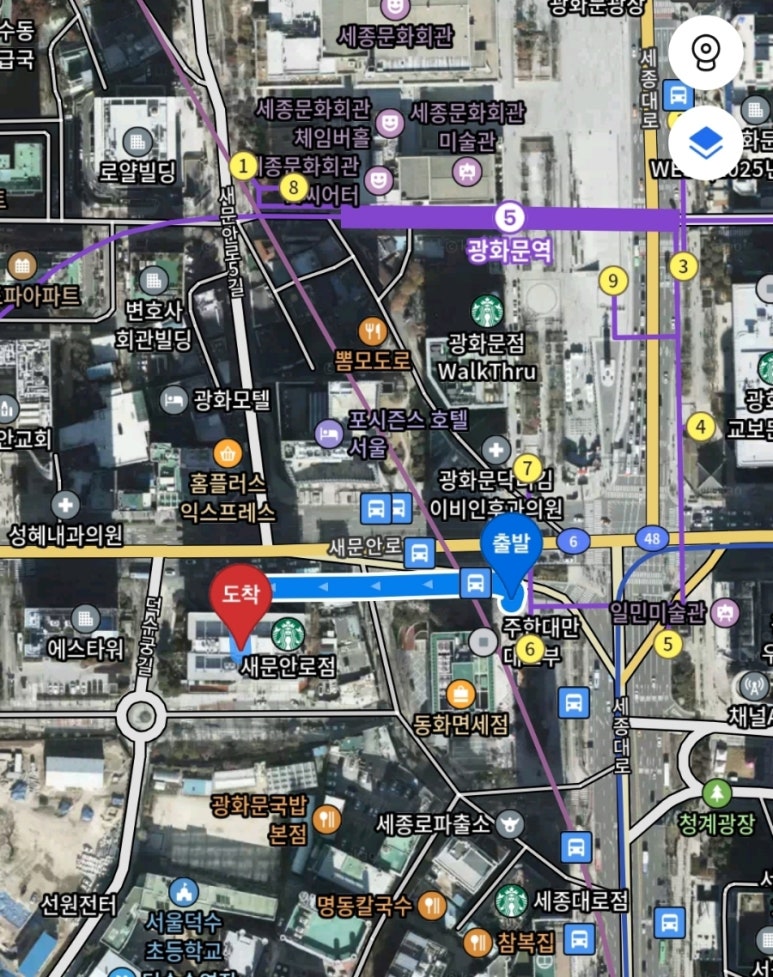Open the 광화문국밥 본점 restaurant marker
Image resolution: width=773 pixels, height=977 pixels.
(x=326, y=820)
